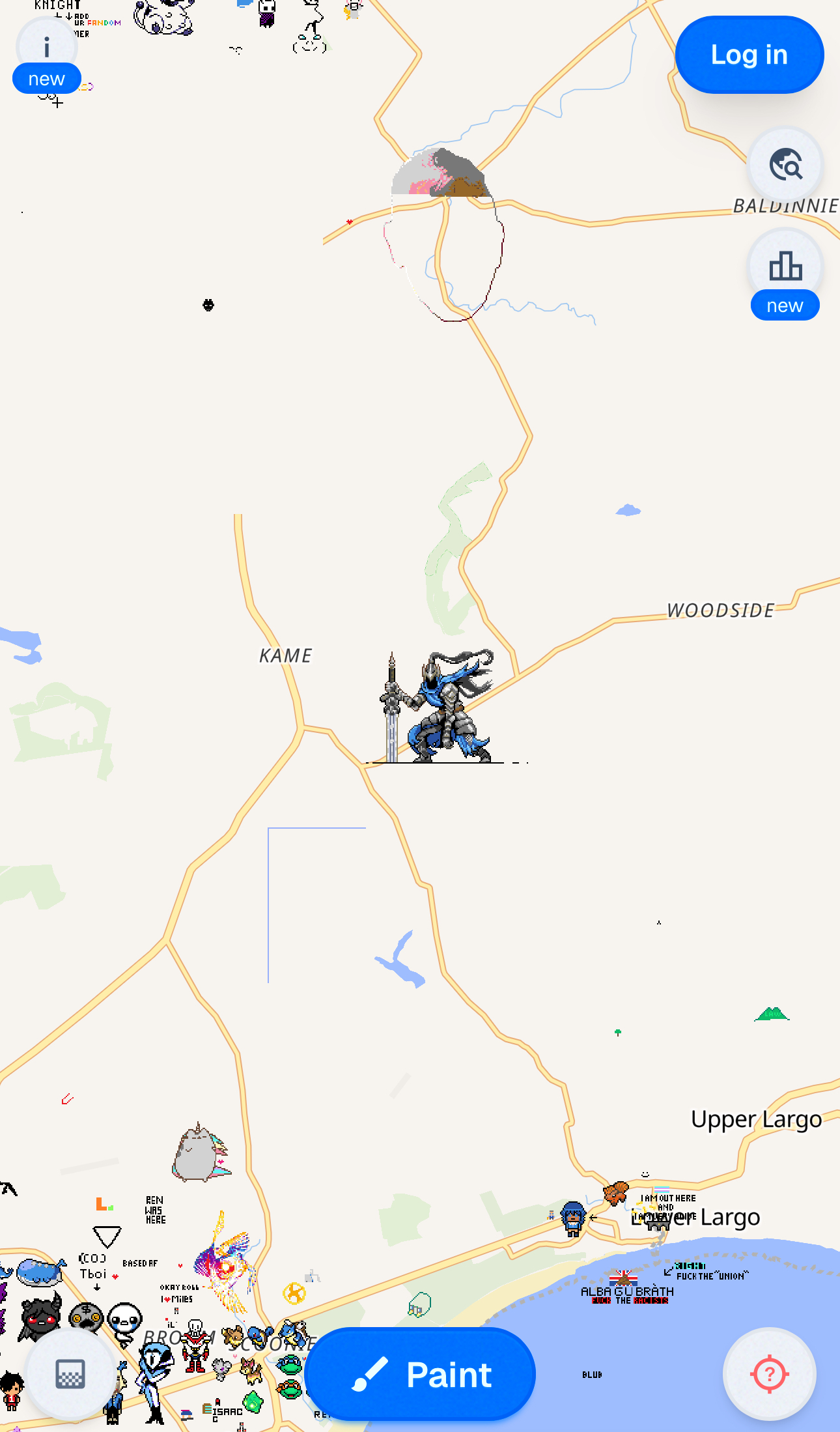Open the info button

click(46, 48)
